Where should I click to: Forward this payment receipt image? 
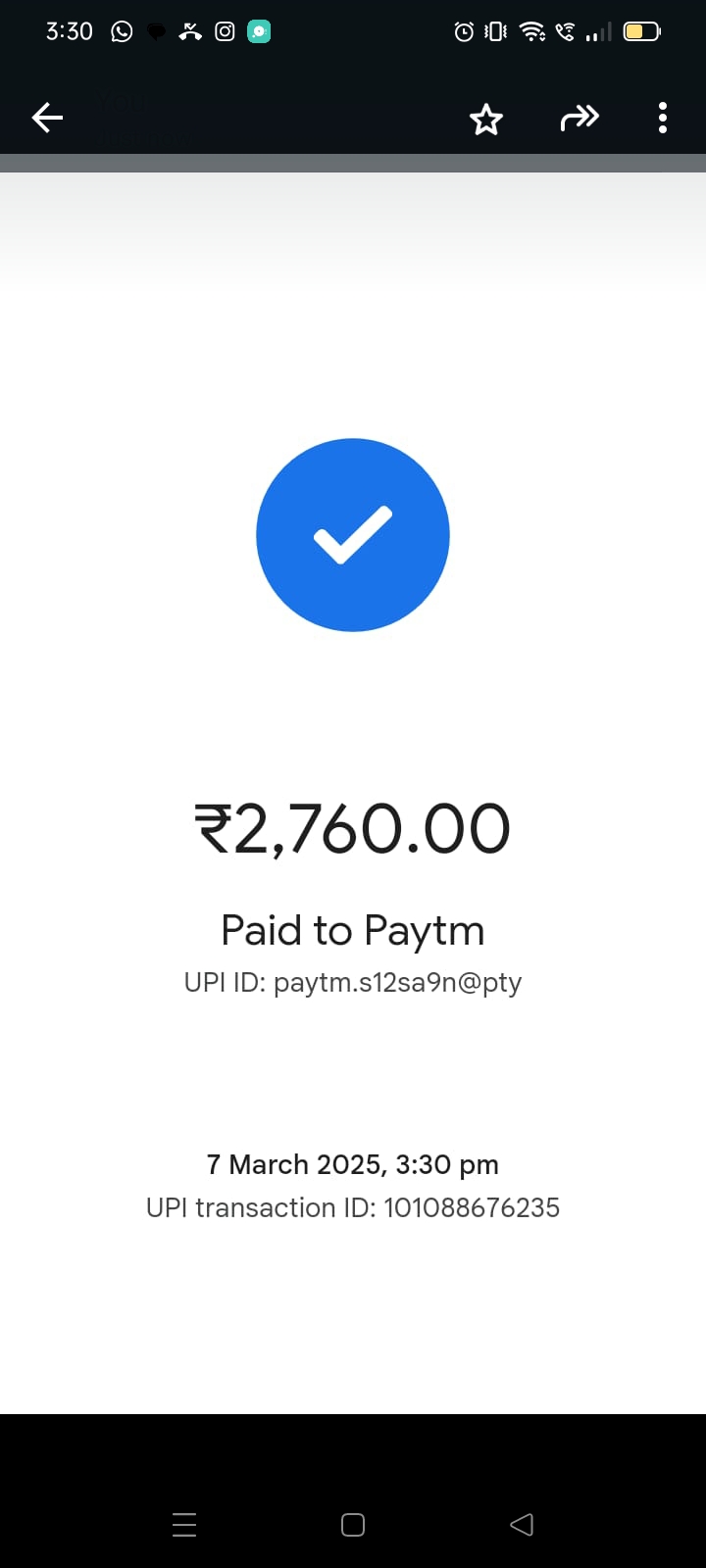(x=579, y=119)
